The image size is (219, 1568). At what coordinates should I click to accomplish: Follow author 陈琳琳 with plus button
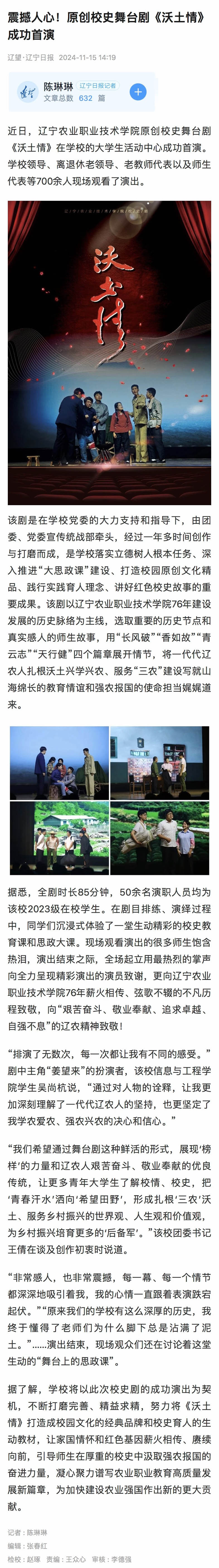tap(138, 92)
